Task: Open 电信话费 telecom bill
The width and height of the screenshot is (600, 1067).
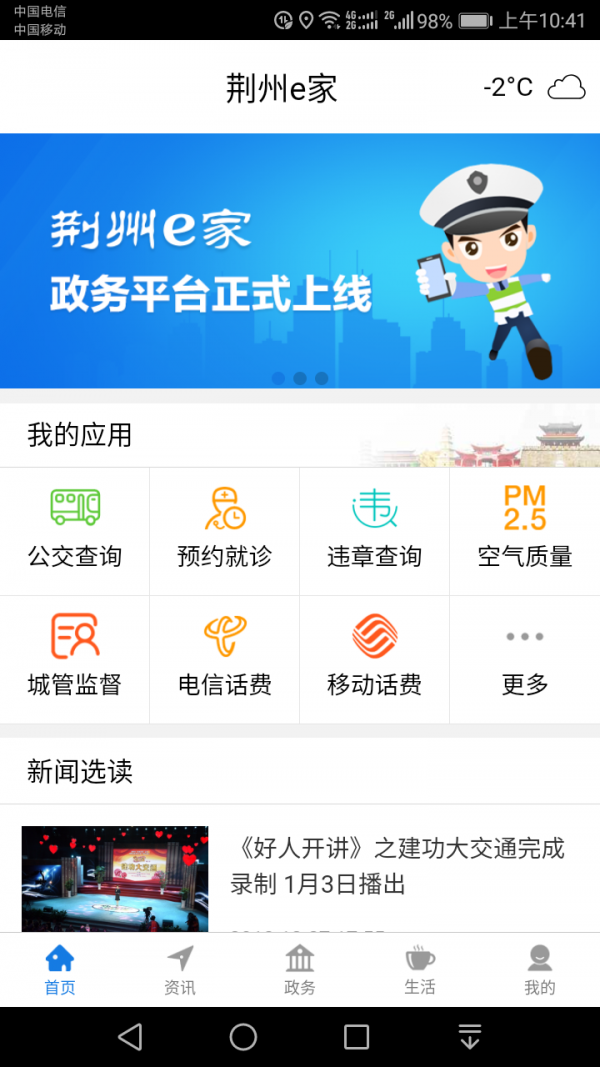Action: [x=225, y=658]
